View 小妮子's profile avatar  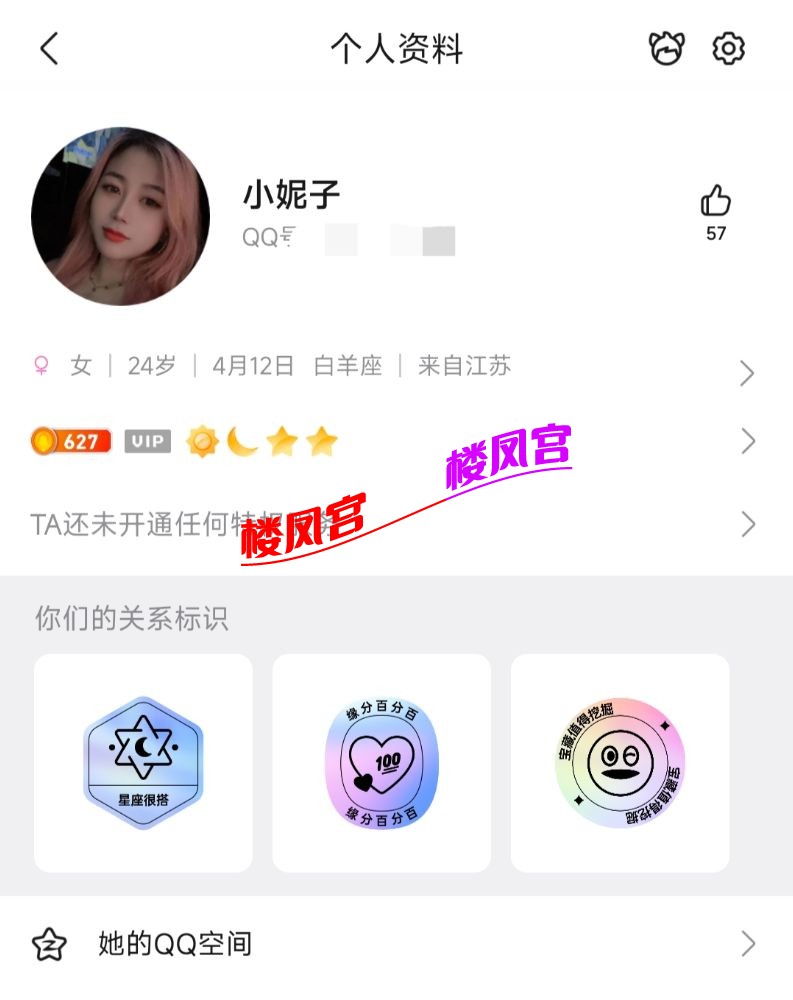tap(121, 216)
